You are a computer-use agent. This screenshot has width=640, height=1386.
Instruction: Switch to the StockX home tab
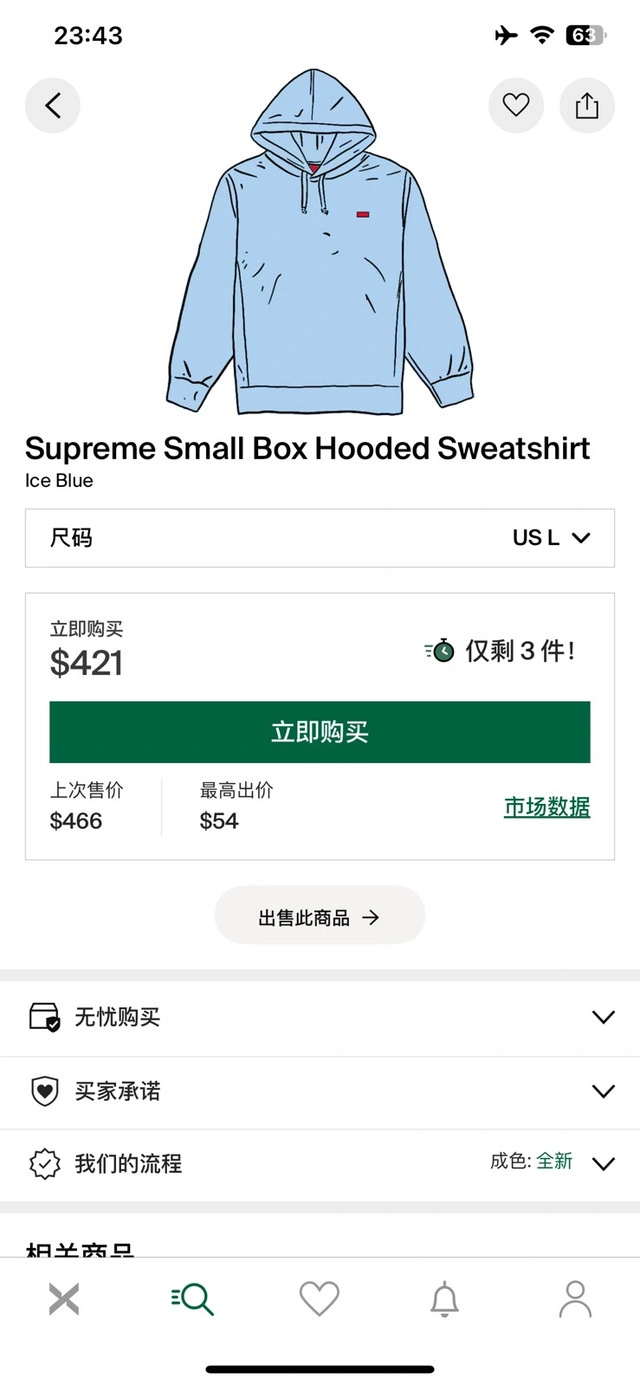point(64,1299)
